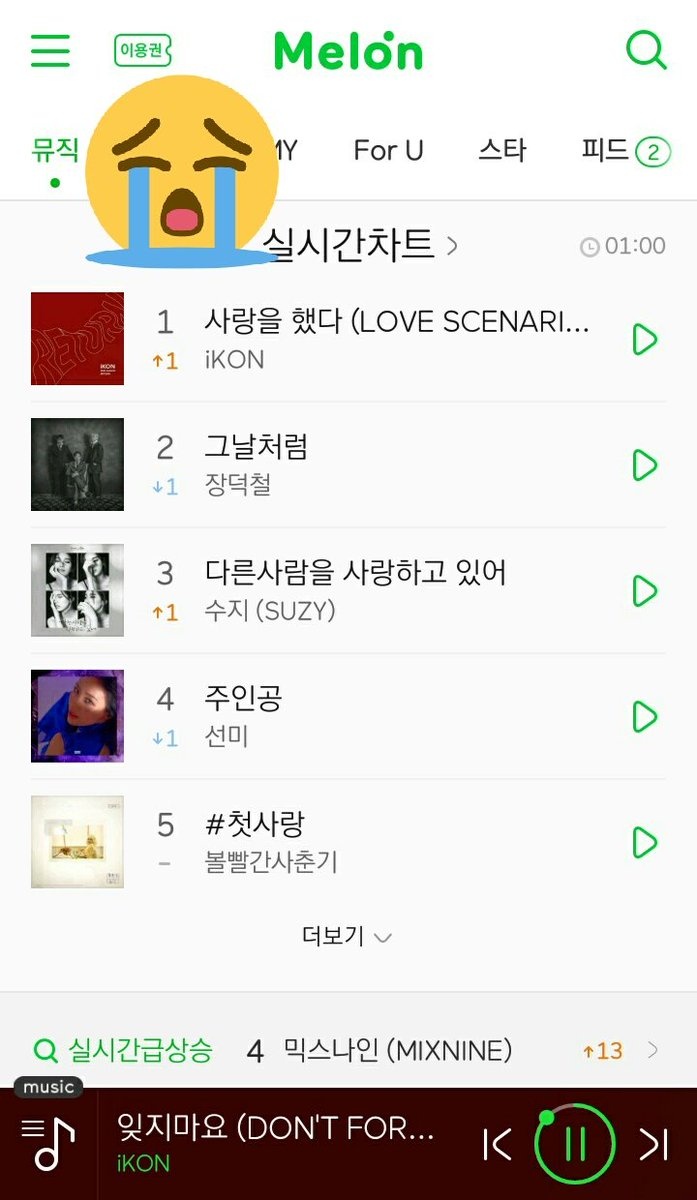
Task: Play 사랑을 했다 by iKON
Action: pyautogui.click(x=645, y=340)
